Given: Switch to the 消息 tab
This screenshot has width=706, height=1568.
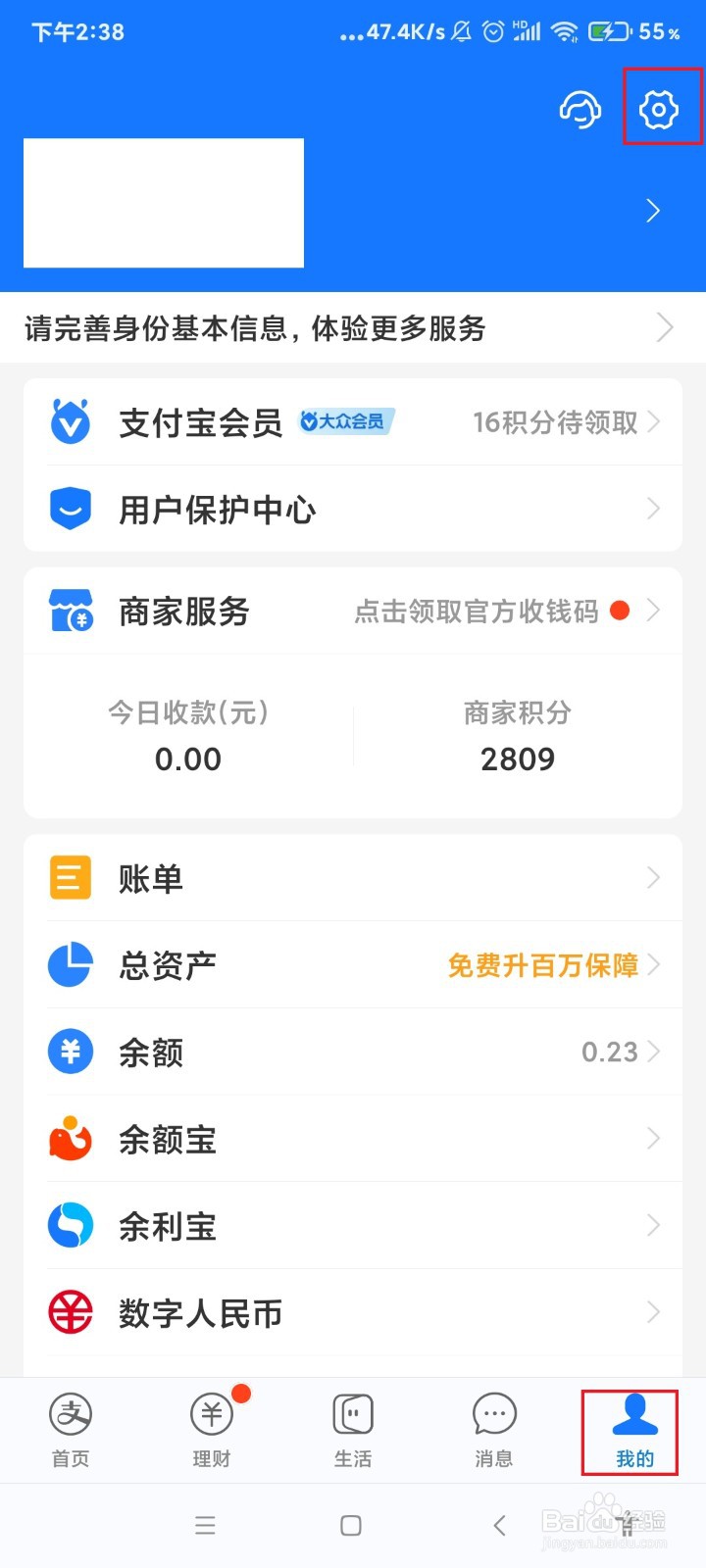Looking at the screenshot, I should [494, 1430].
